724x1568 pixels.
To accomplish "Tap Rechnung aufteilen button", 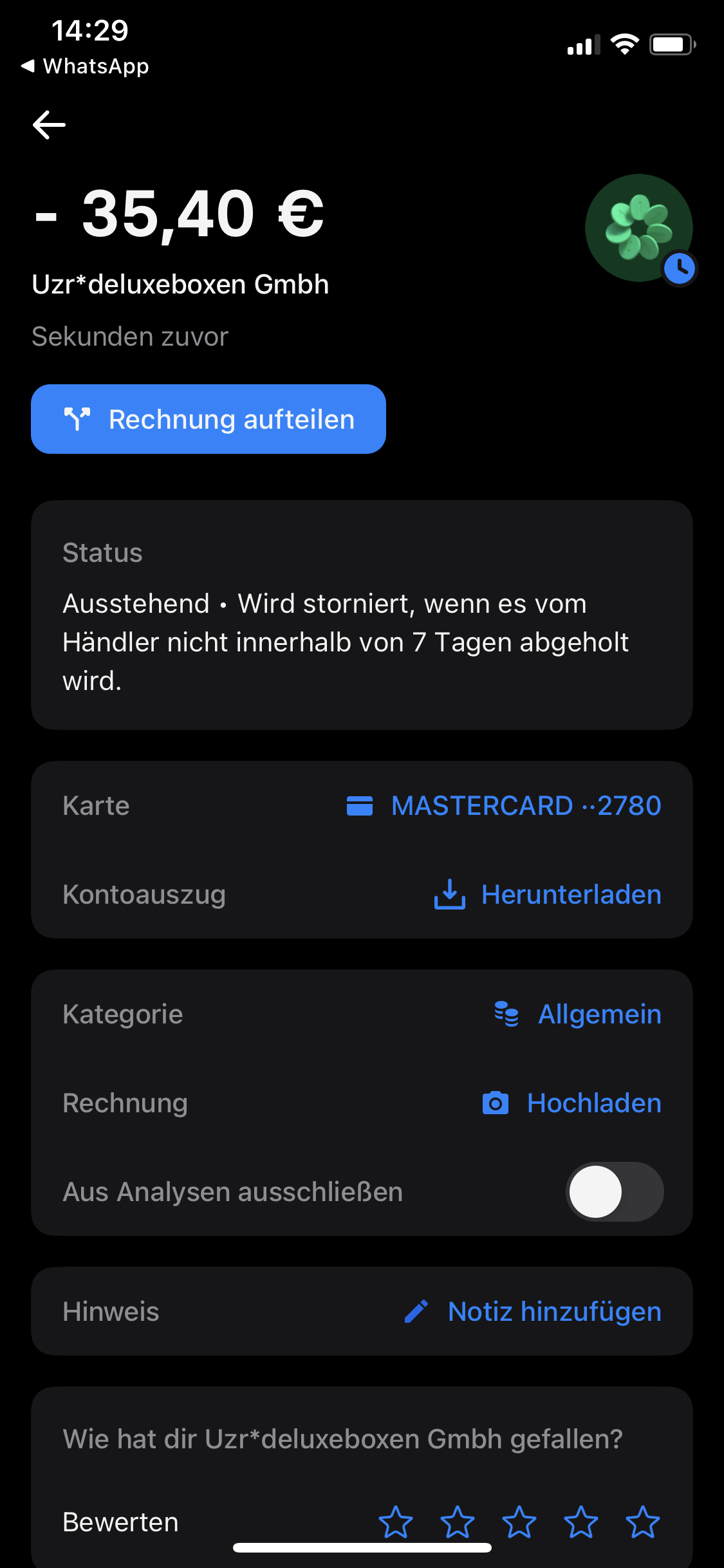I will pyautogui.click(x=209, y=419).
